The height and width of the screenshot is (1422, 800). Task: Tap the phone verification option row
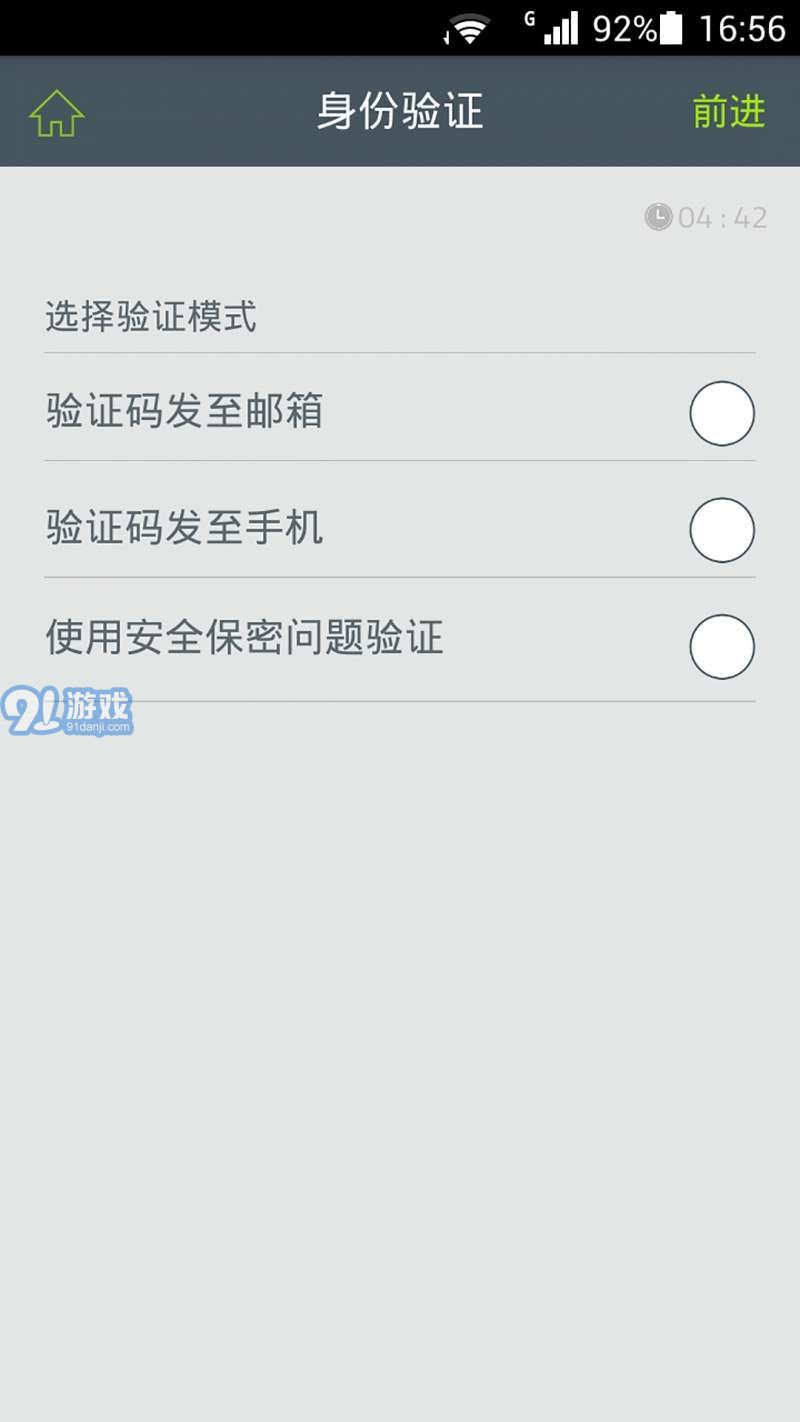click(x=300, y=530)
